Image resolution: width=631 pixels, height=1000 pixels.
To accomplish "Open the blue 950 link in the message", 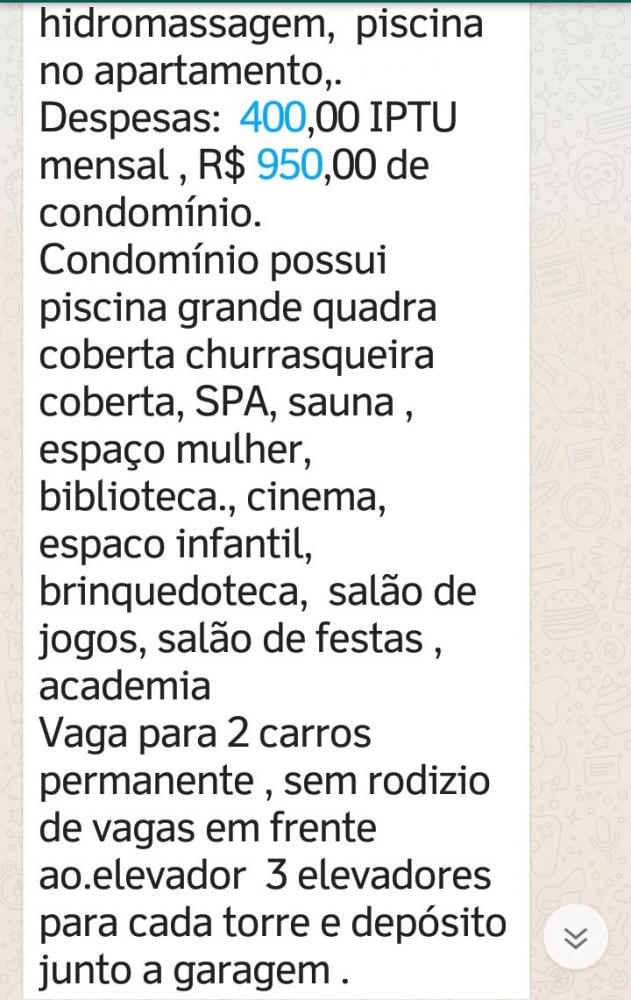I will click(290, 165).
